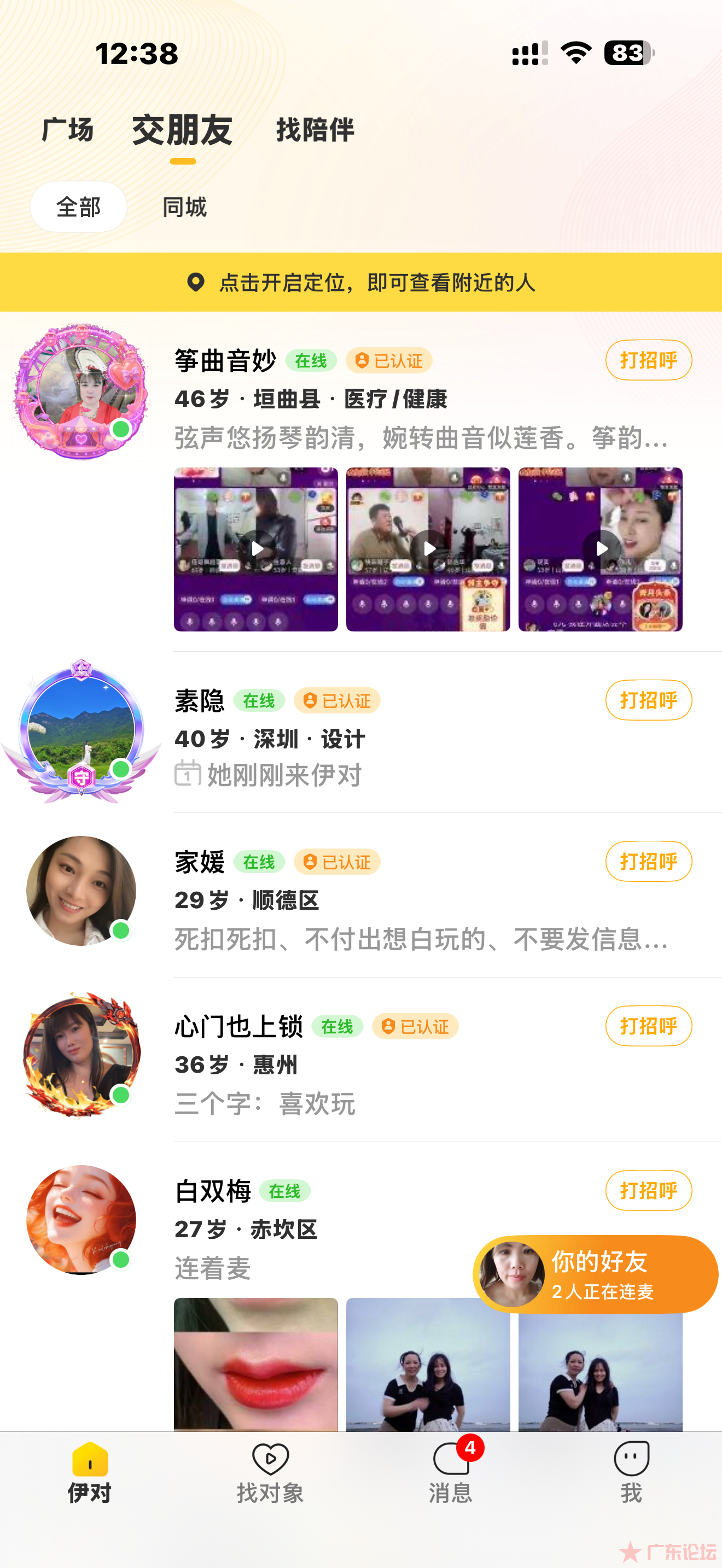Switch to the 我 profile tab
Screen dimensions: 722x1568
[x=631, y=1472]
